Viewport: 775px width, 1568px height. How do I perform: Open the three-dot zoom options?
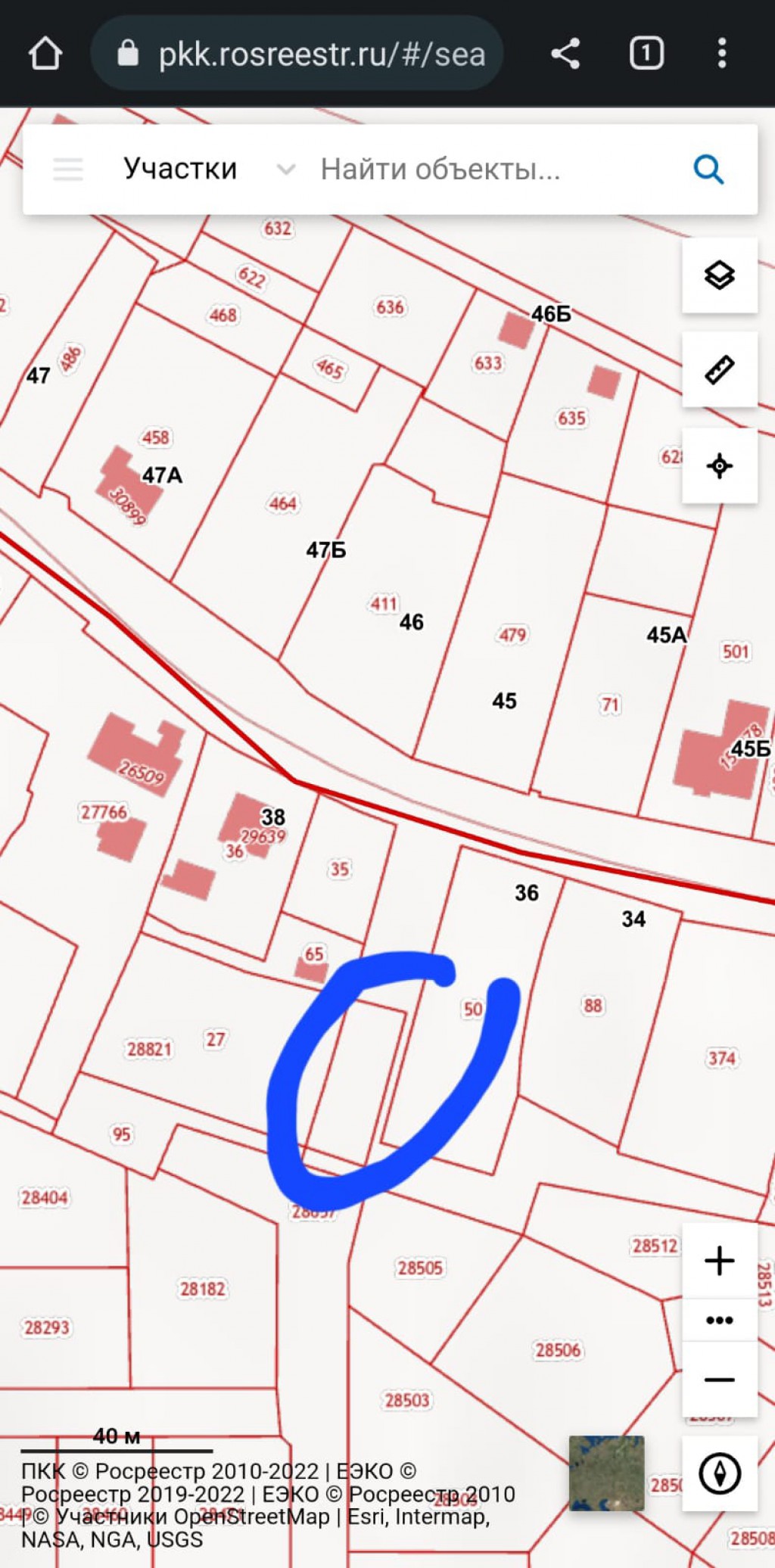click(x=720, y=1321)
